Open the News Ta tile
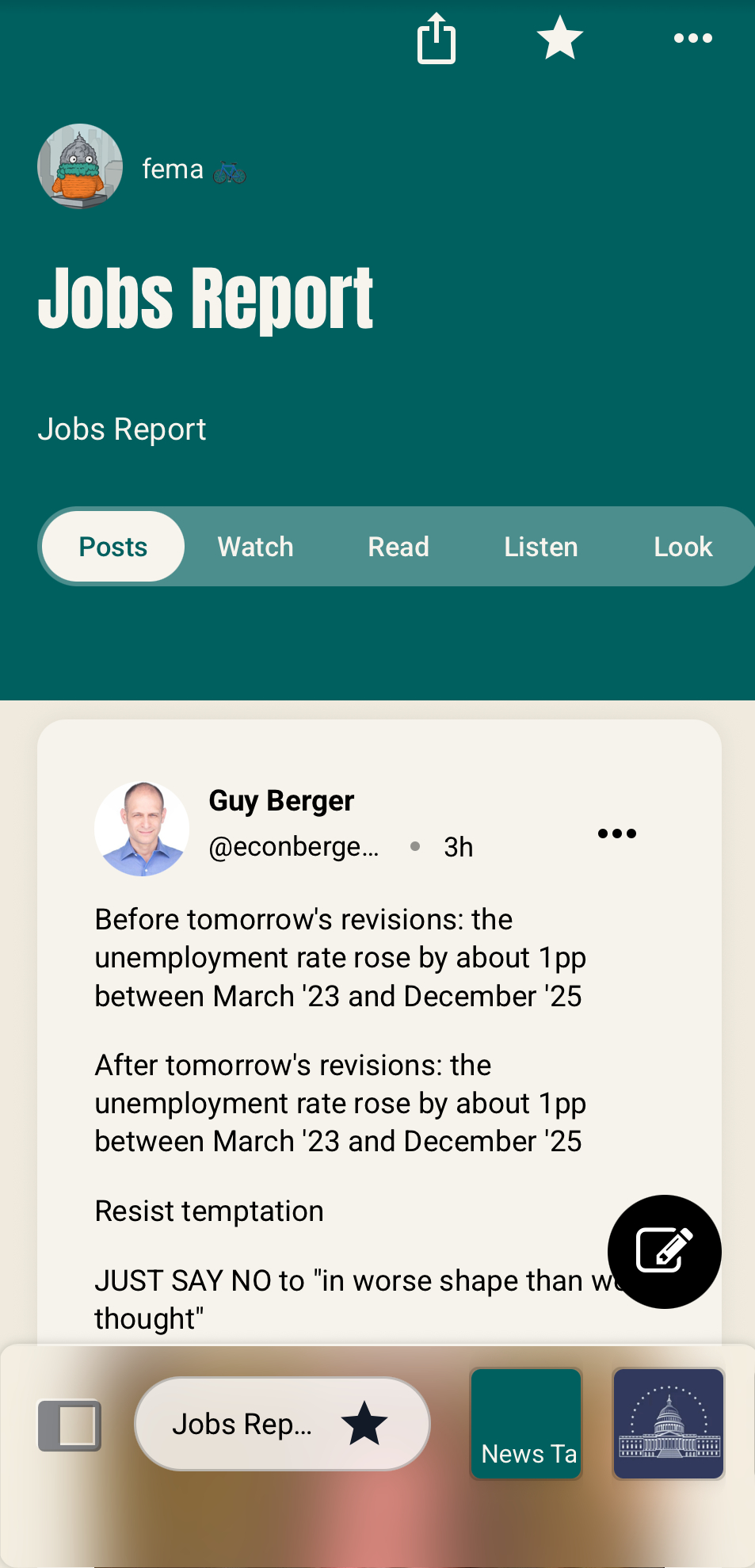This screenshot has width=755, height=1568. (x=527, y=1424)
